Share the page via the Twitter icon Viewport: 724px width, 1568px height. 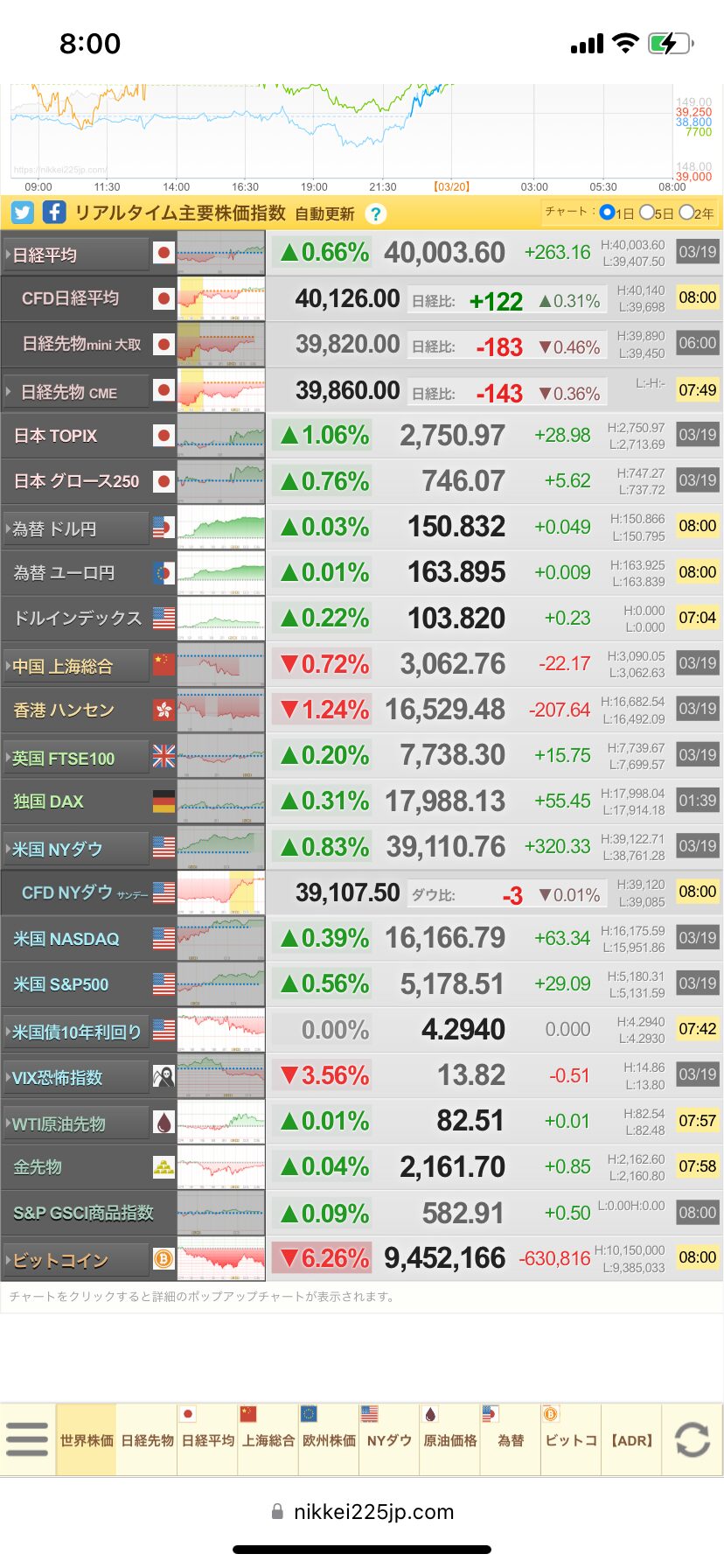click(x=23, y=213)
